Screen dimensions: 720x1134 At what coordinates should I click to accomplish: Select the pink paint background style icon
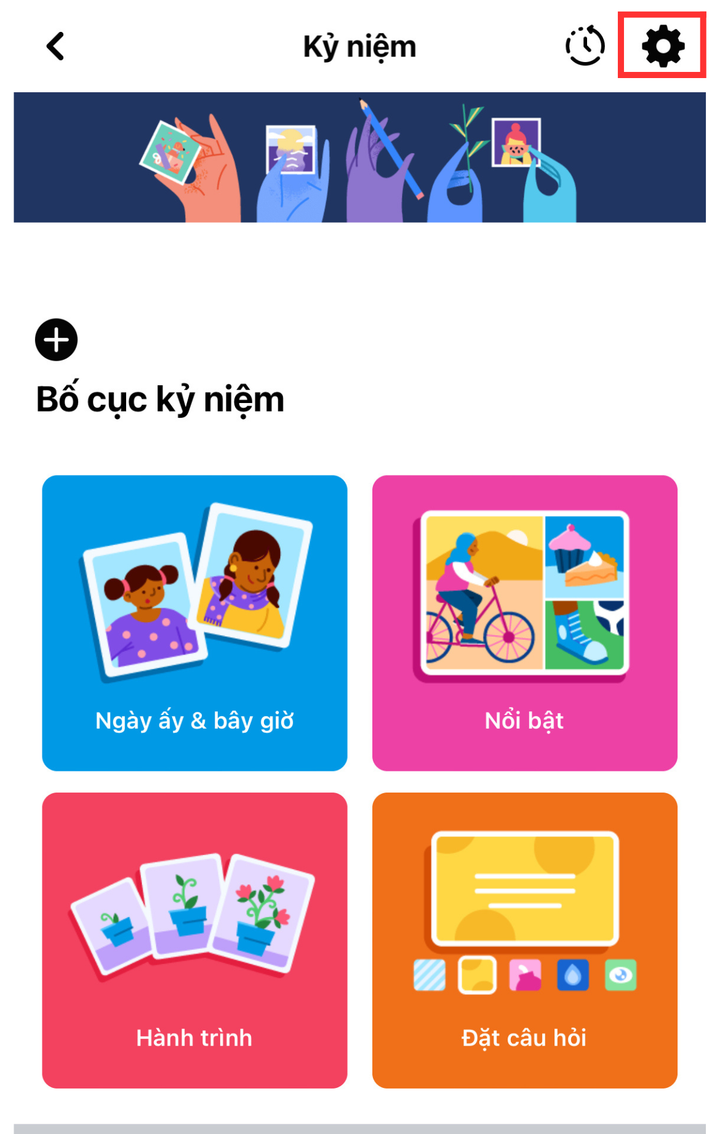(526, 977)
